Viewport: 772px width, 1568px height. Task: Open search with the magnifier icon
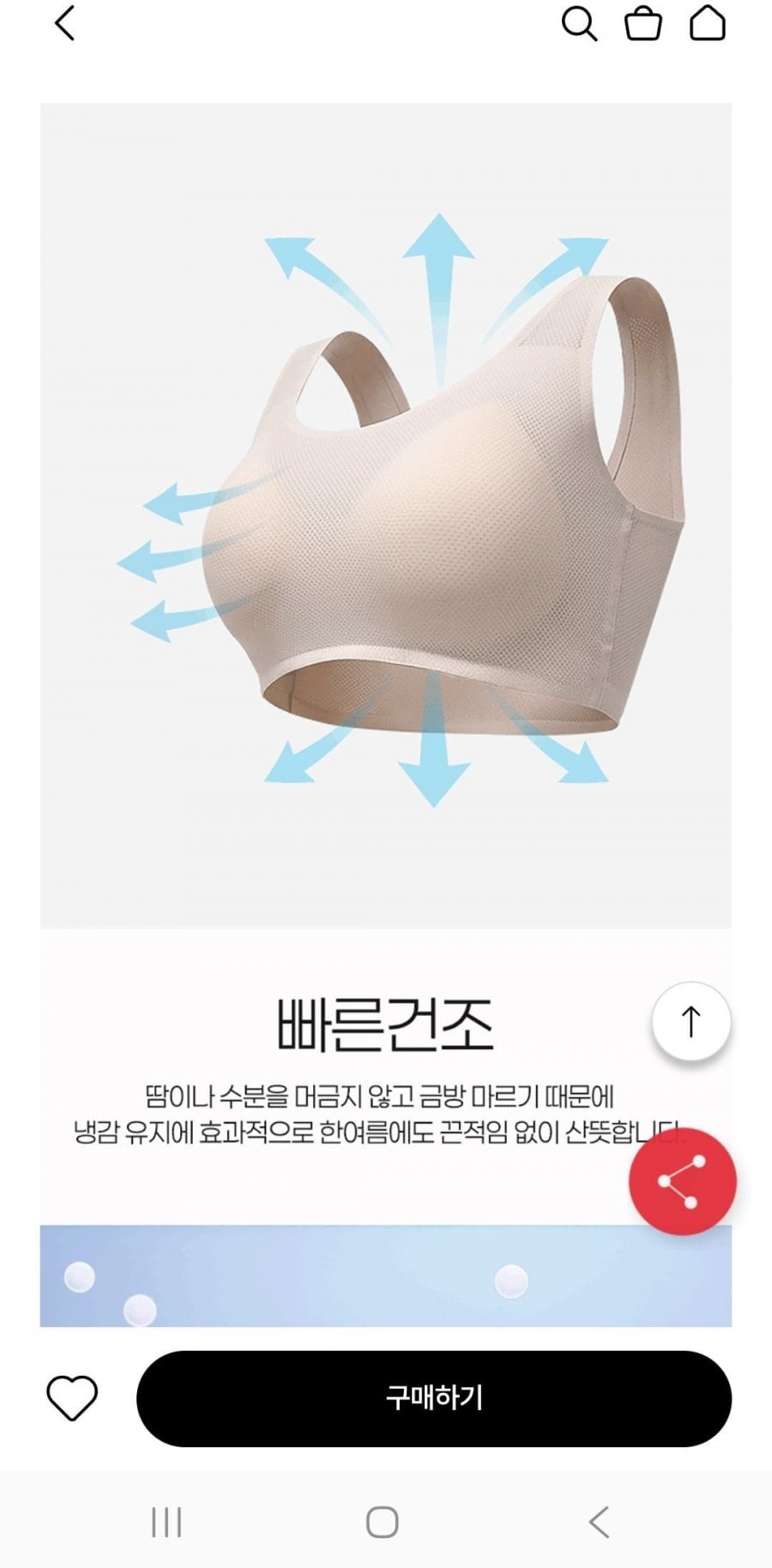pyautogui.click(x=579, y=24)
